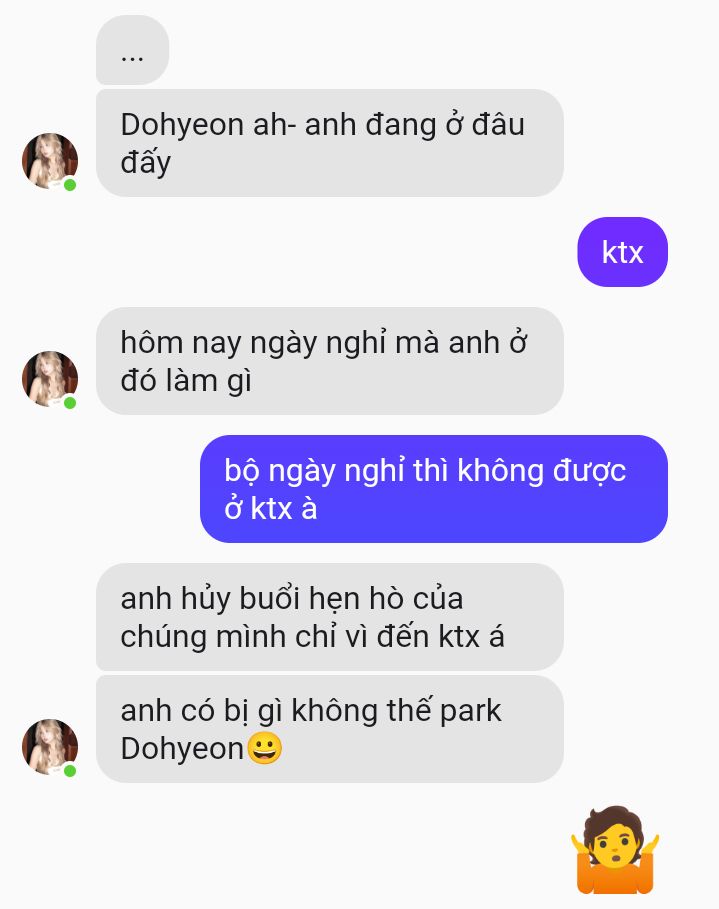The height and width of the screenshot is (909, 719).
Task: Tap the avatar next to "hôm nay ngày nghỉ" message
Action: point(50,379)
